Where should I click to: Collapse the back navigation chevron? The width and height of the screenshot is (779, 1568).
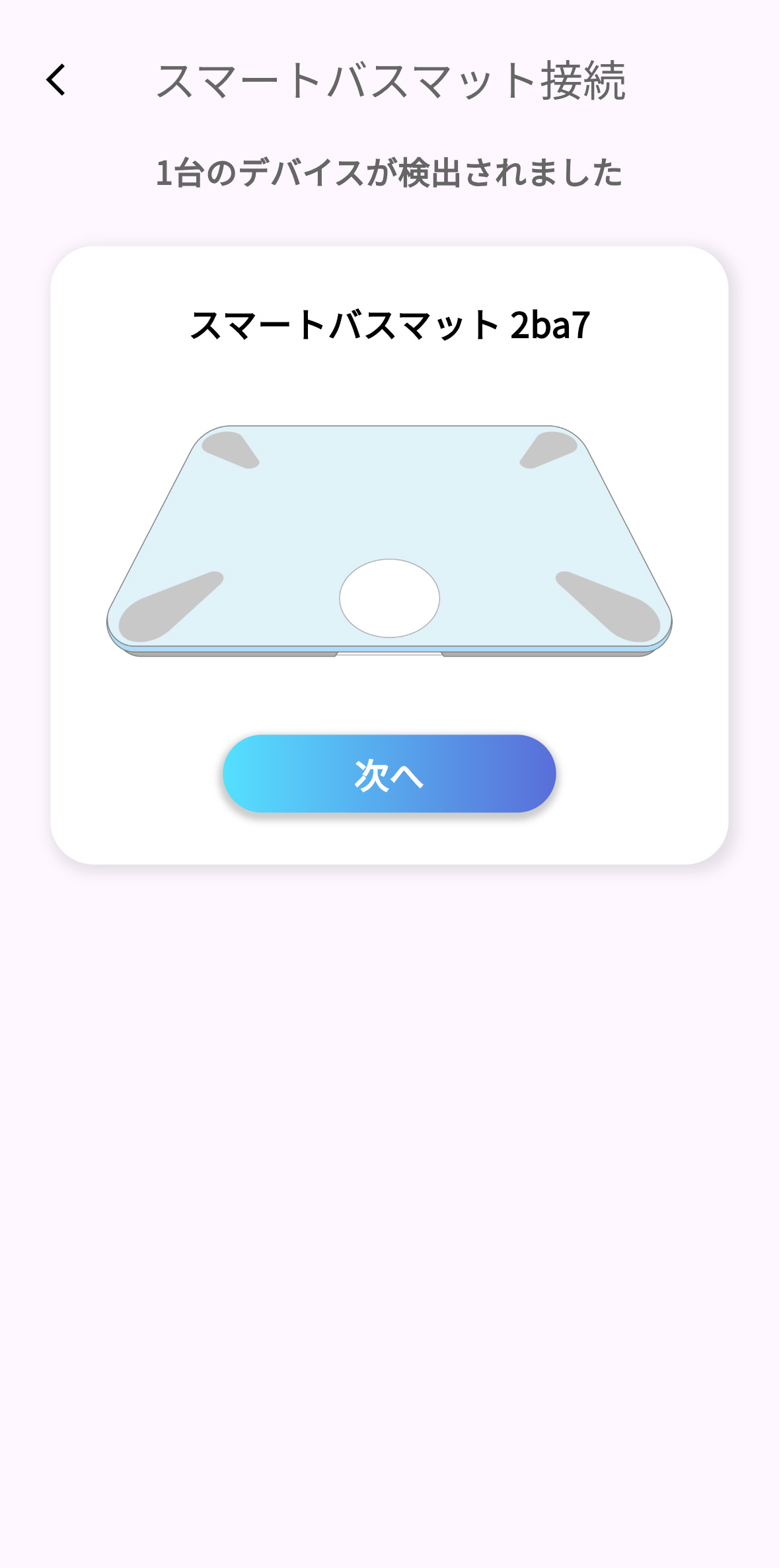click(55, 81)
